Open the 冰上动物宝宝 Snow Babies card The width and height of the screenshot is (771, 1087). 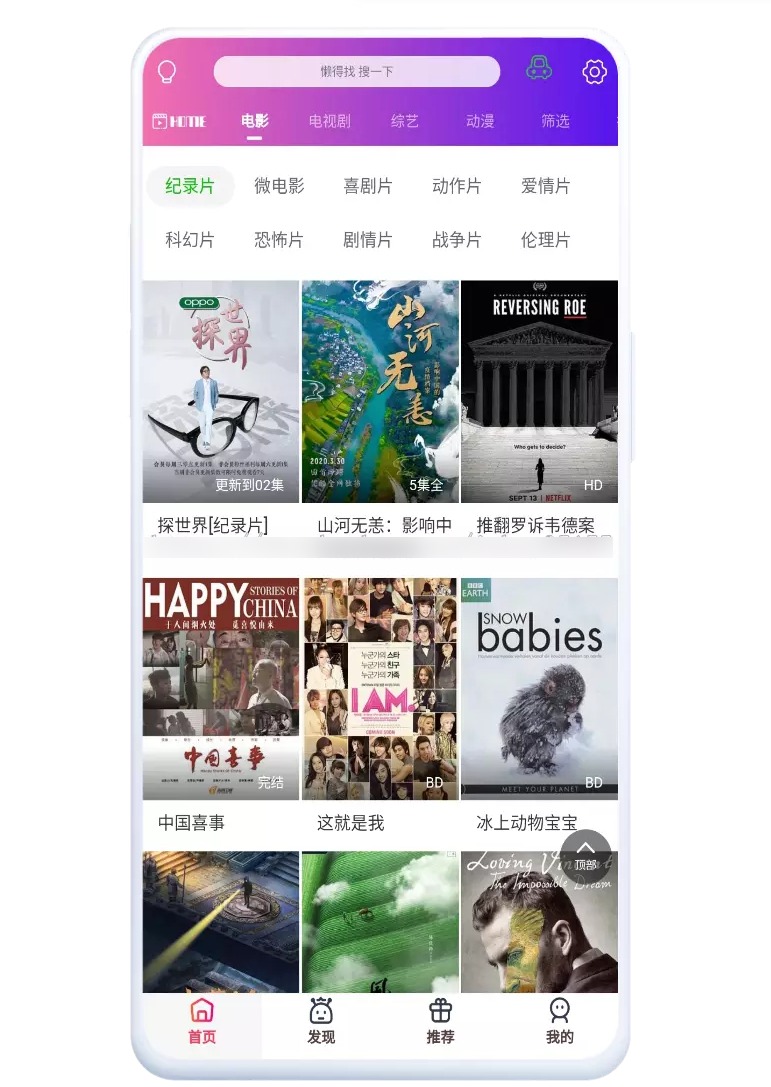(539, 689)
